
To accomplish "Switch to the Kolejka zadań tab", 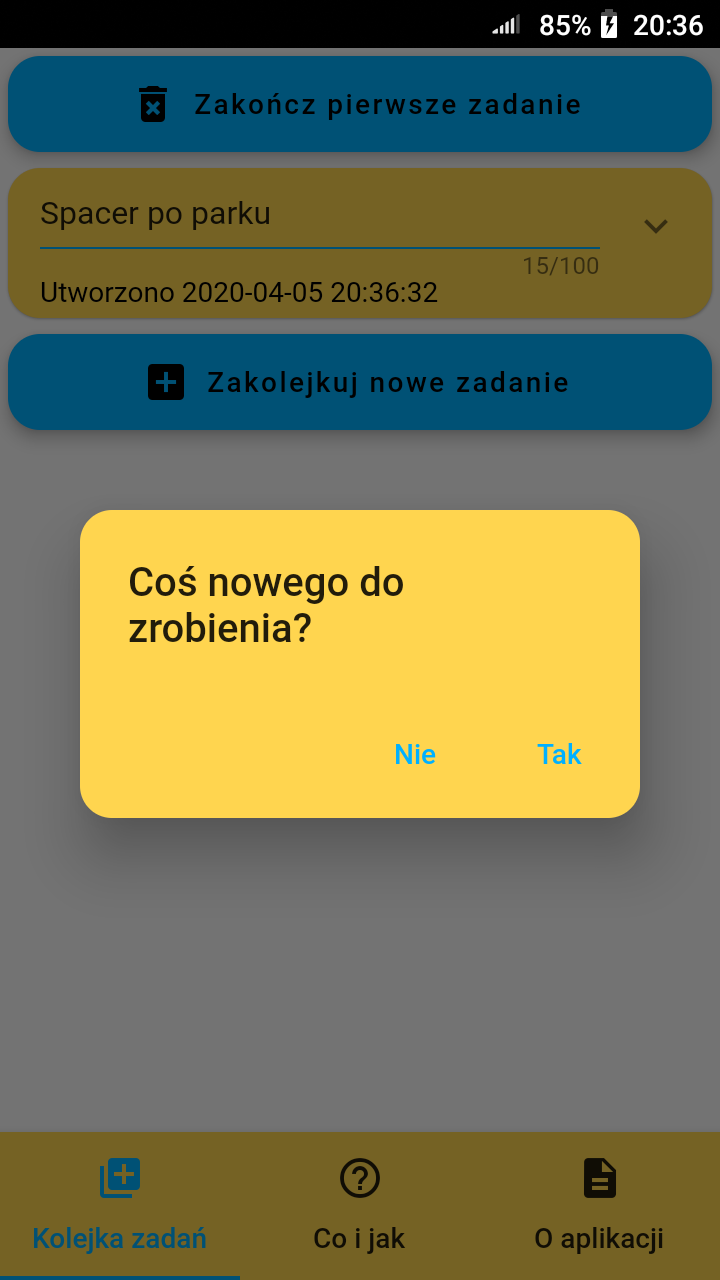I will point(120,1206).
